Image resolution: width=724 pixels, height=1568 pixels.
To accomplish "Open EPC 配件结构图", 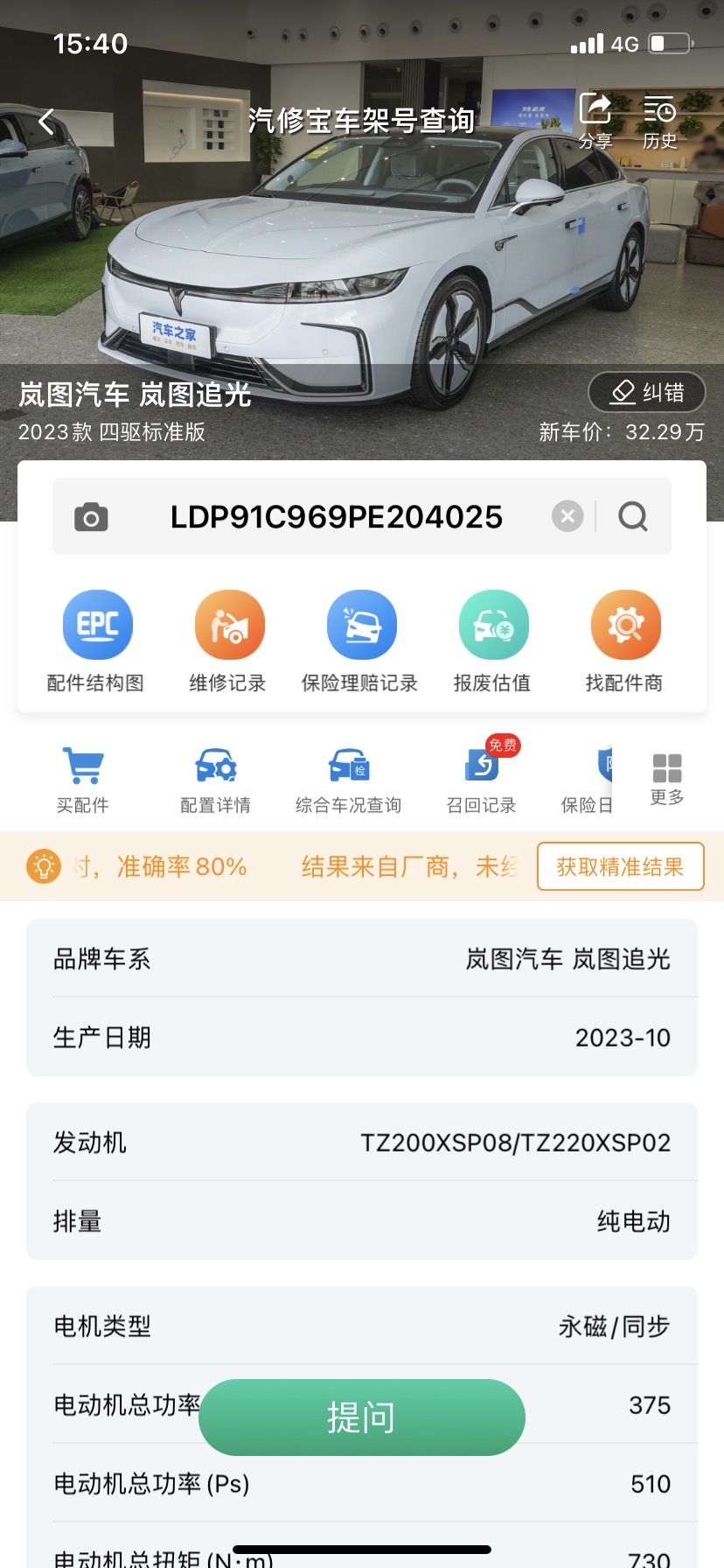I will point(96,640).
